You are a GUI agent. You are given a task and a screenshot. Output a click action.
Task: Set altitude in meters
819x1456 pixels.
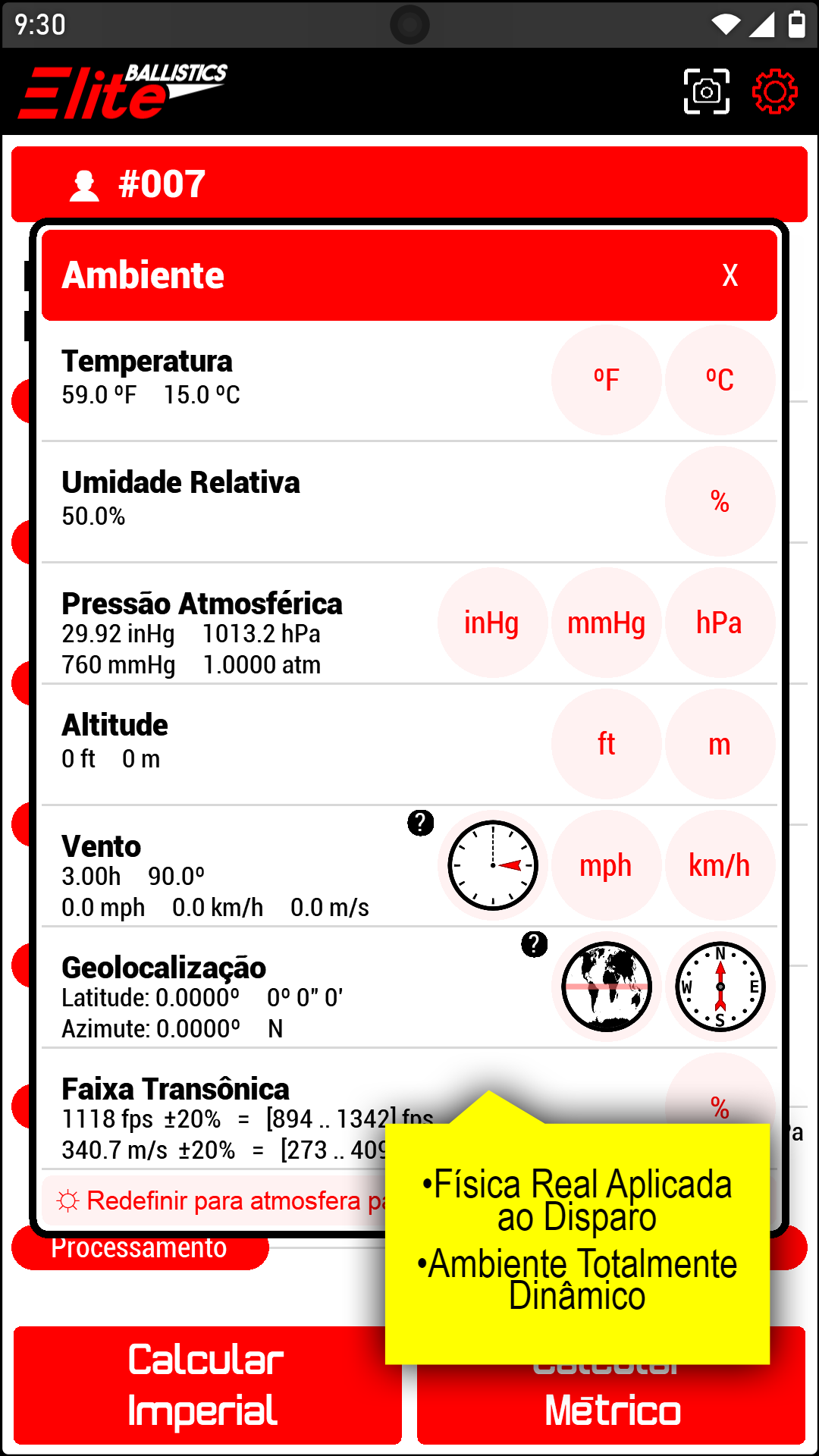click(720, 744)
